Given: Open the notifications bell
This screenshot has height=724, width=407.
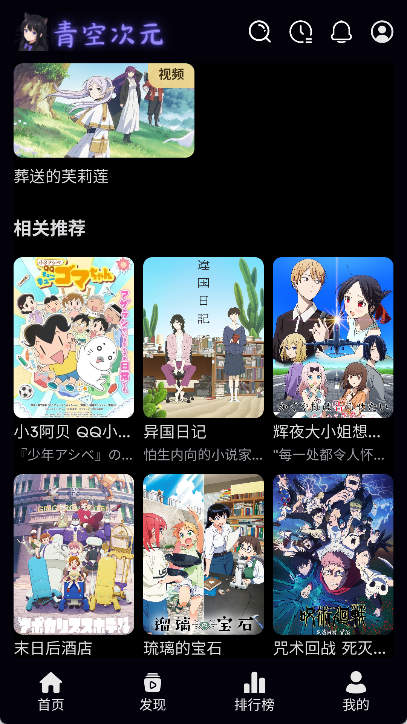Looking at the screenshot, I should [341, 32].
